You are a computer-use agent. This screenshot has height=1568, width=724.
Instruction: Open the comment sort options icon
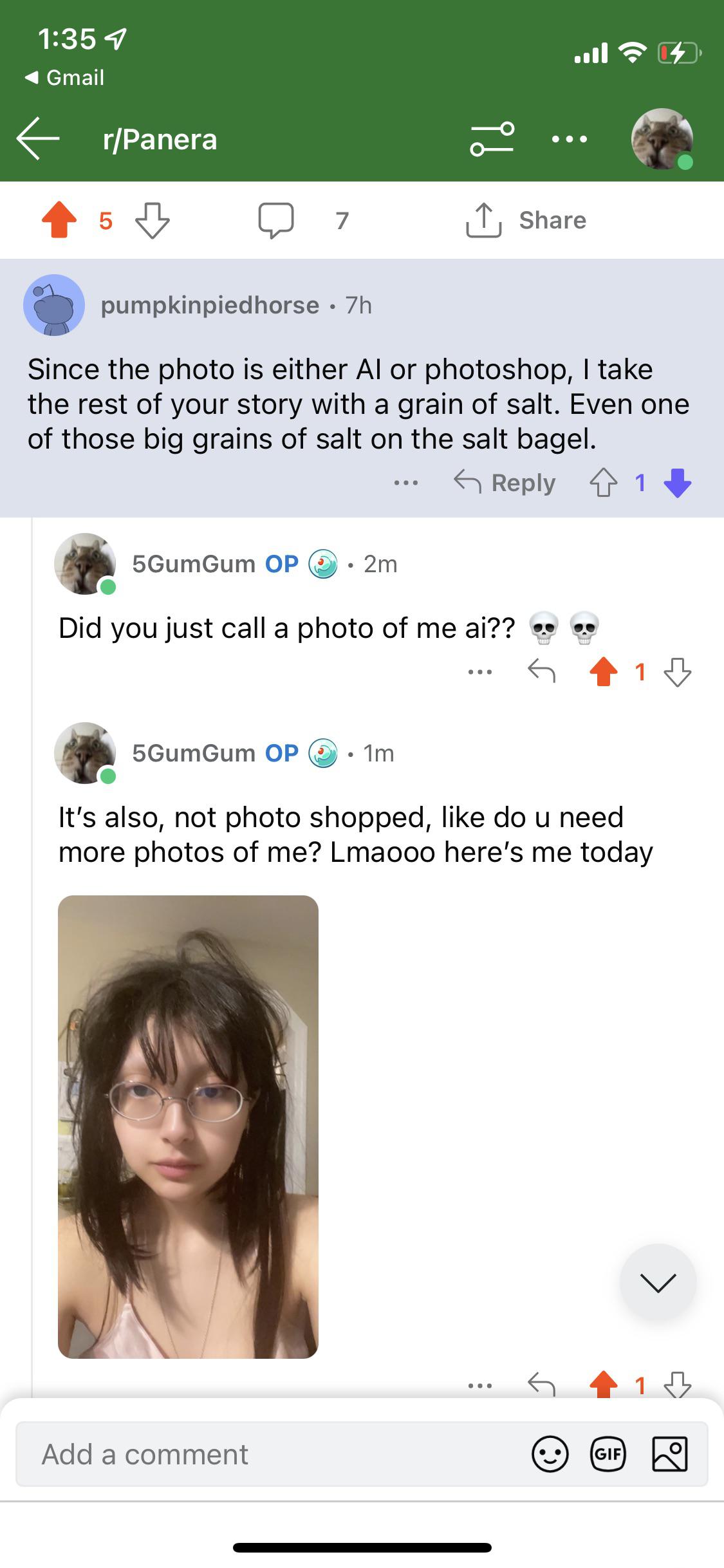(x=492, y=138)
